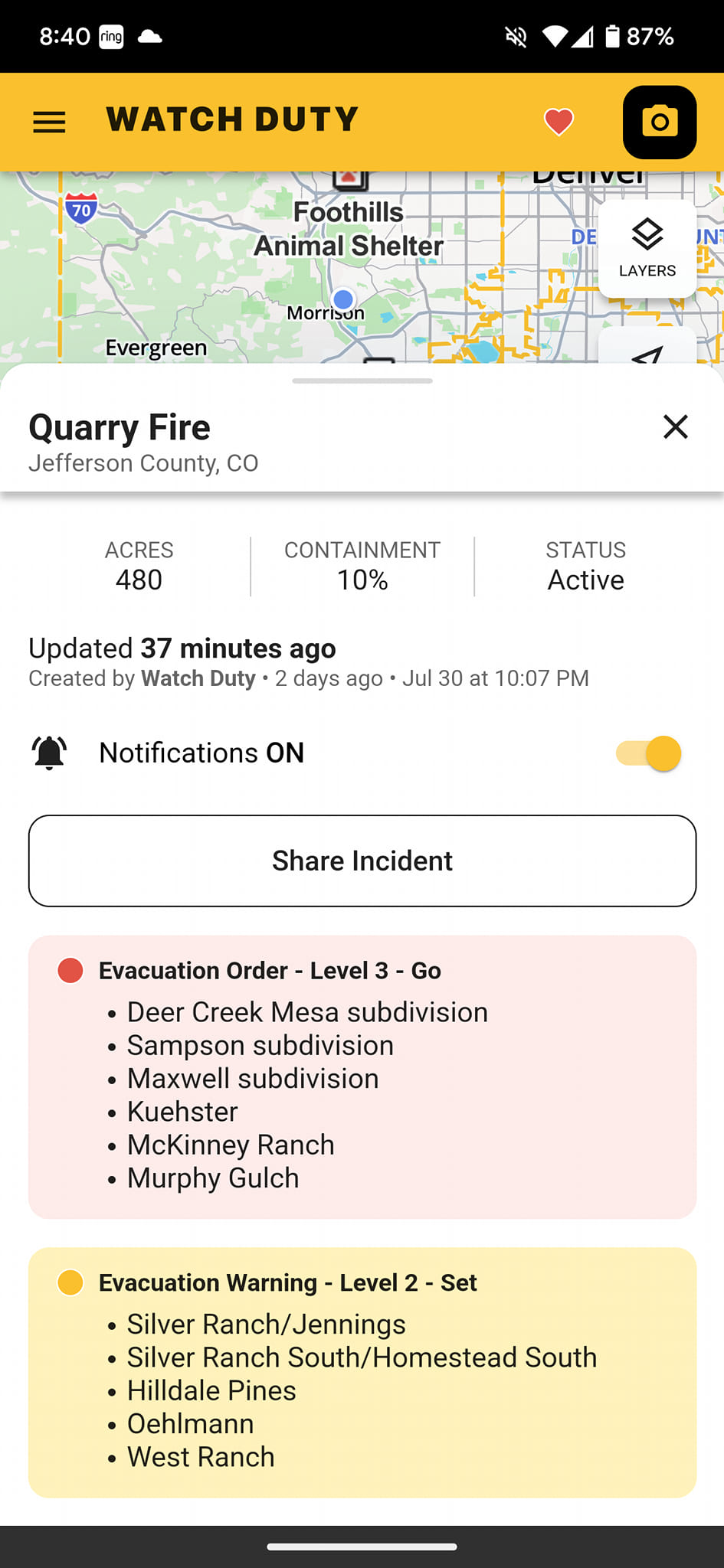Open the map Layers panel
This screenshot has height=1568, width=724.
tap(647, 249)
